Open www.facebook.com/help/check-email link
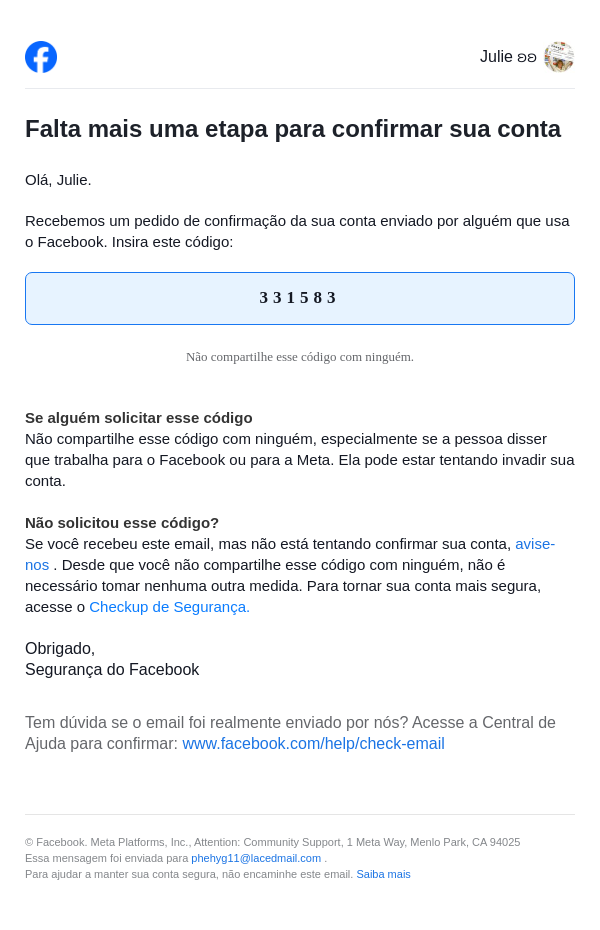The height and width of the screenshot is (930, 600). pos(313,744)
